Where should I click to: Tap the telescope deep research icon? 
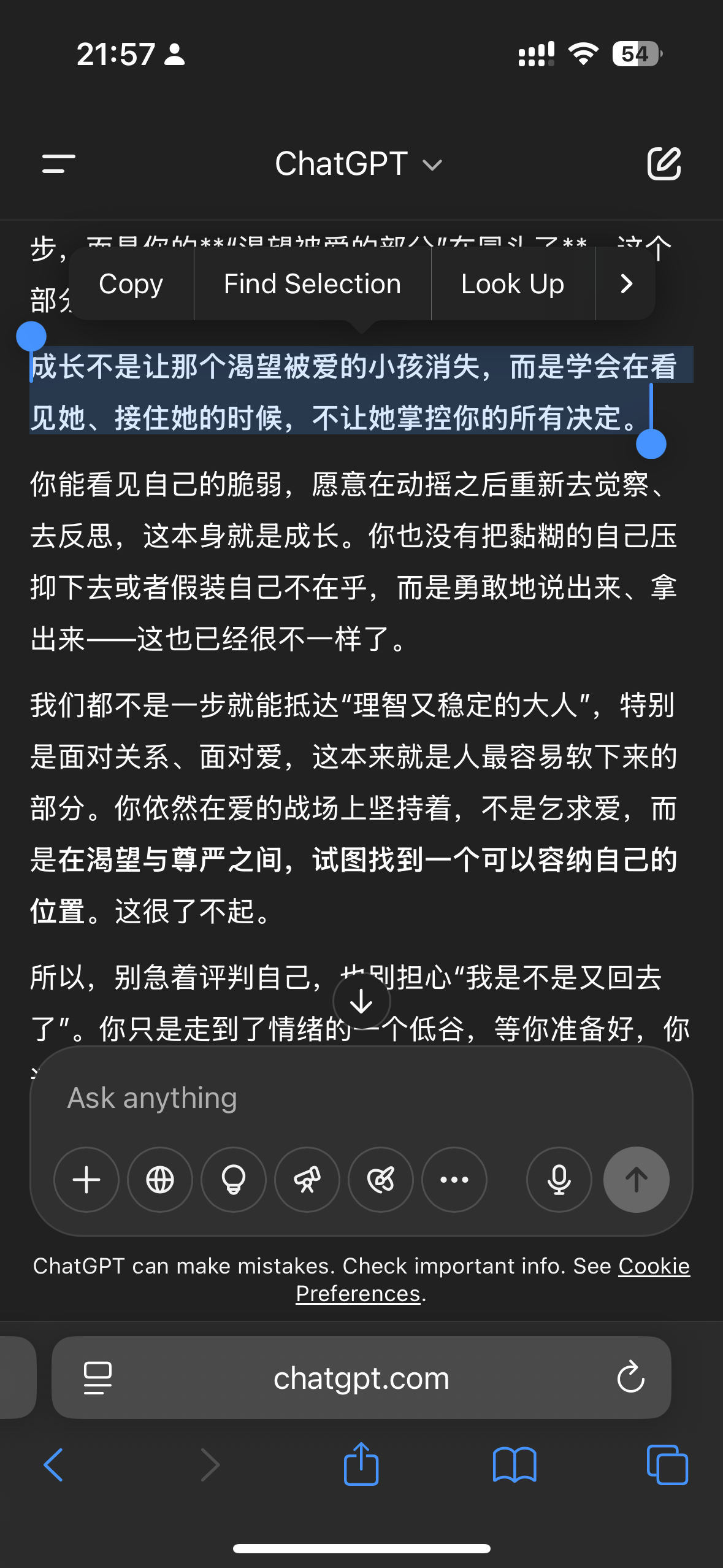coord(307,1180)
